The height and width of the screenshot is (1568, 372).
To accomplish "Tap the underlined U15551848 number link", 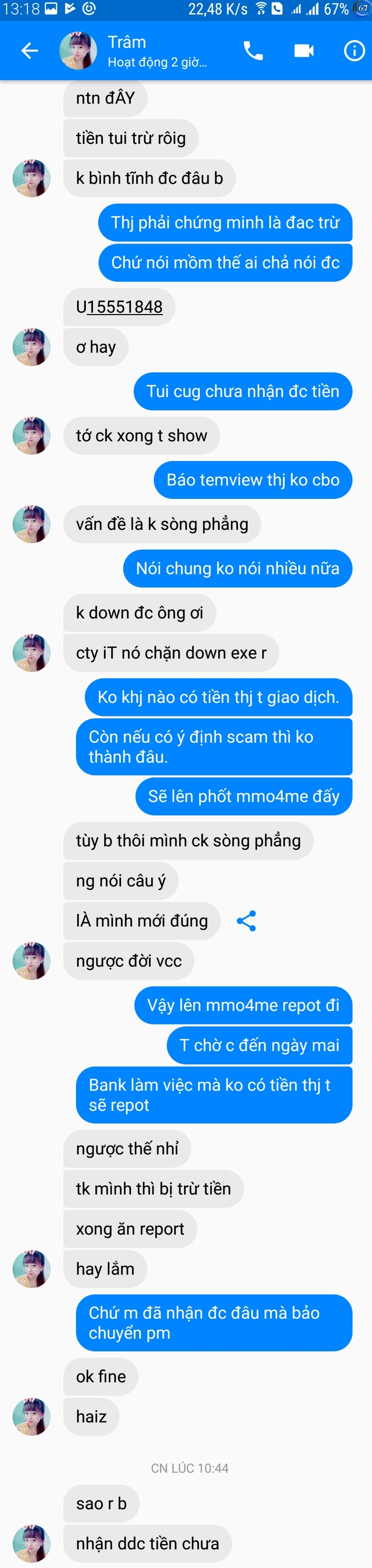I will (x=124, y=307).
